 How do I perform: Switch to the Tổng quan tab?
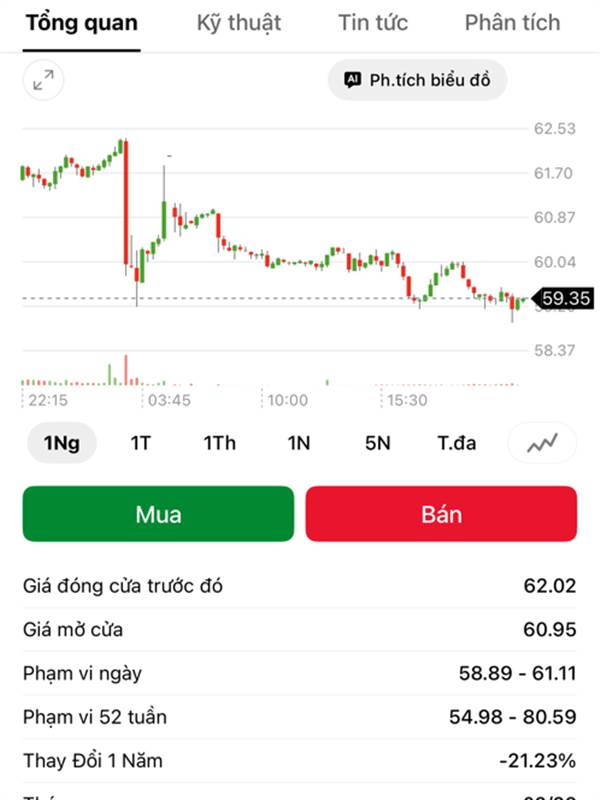[82, 23]
